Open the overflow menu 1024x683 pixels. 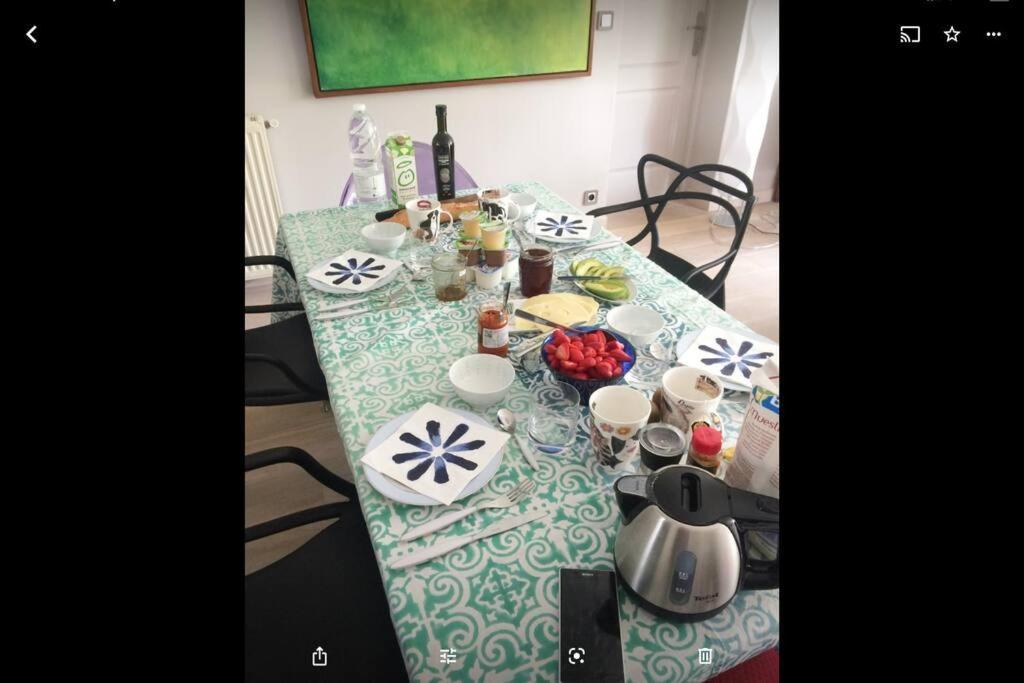click(993, 34)
